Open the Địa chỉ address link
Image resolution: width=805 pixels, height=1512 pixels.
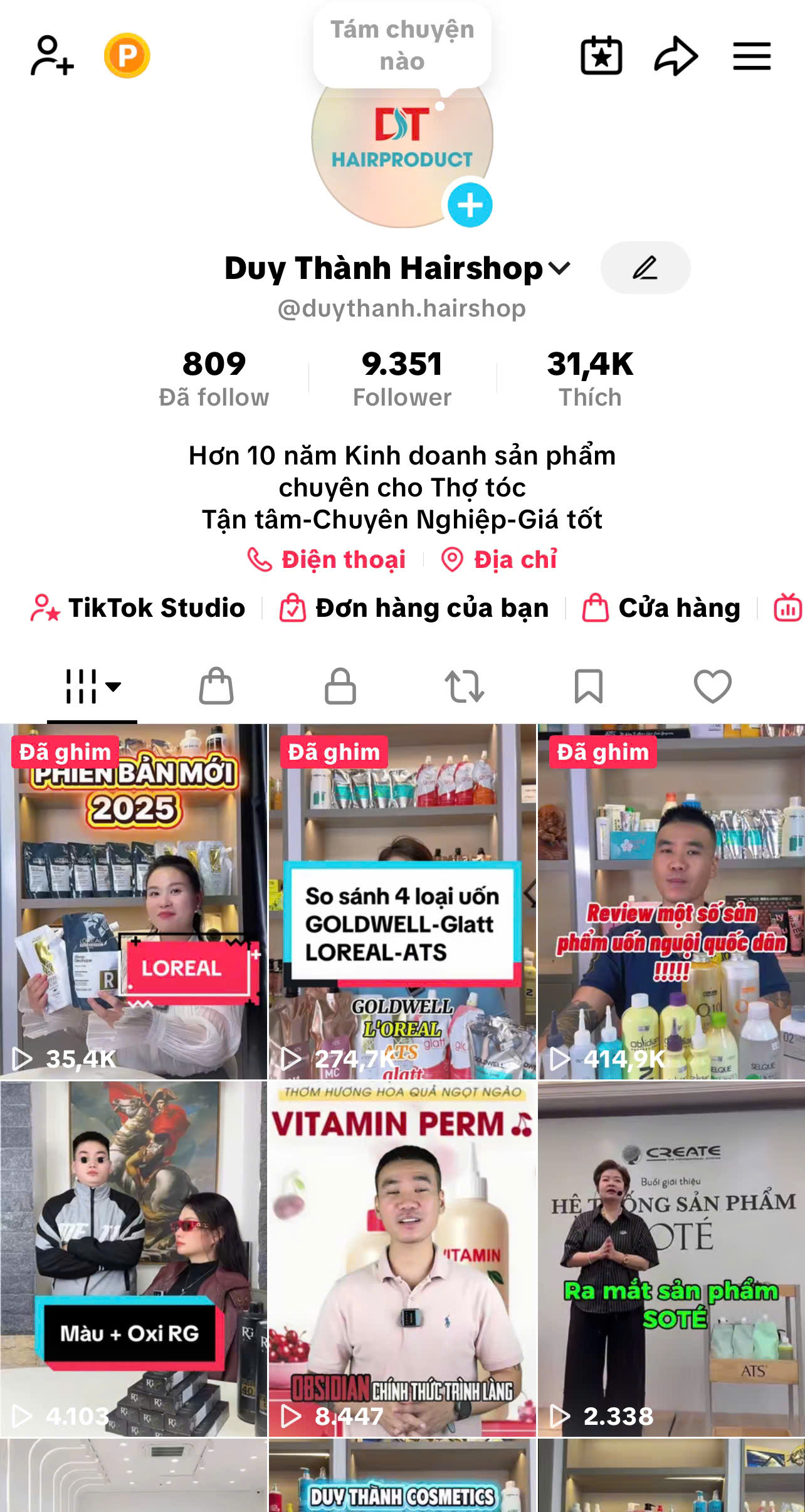click(x=499, y=559)
